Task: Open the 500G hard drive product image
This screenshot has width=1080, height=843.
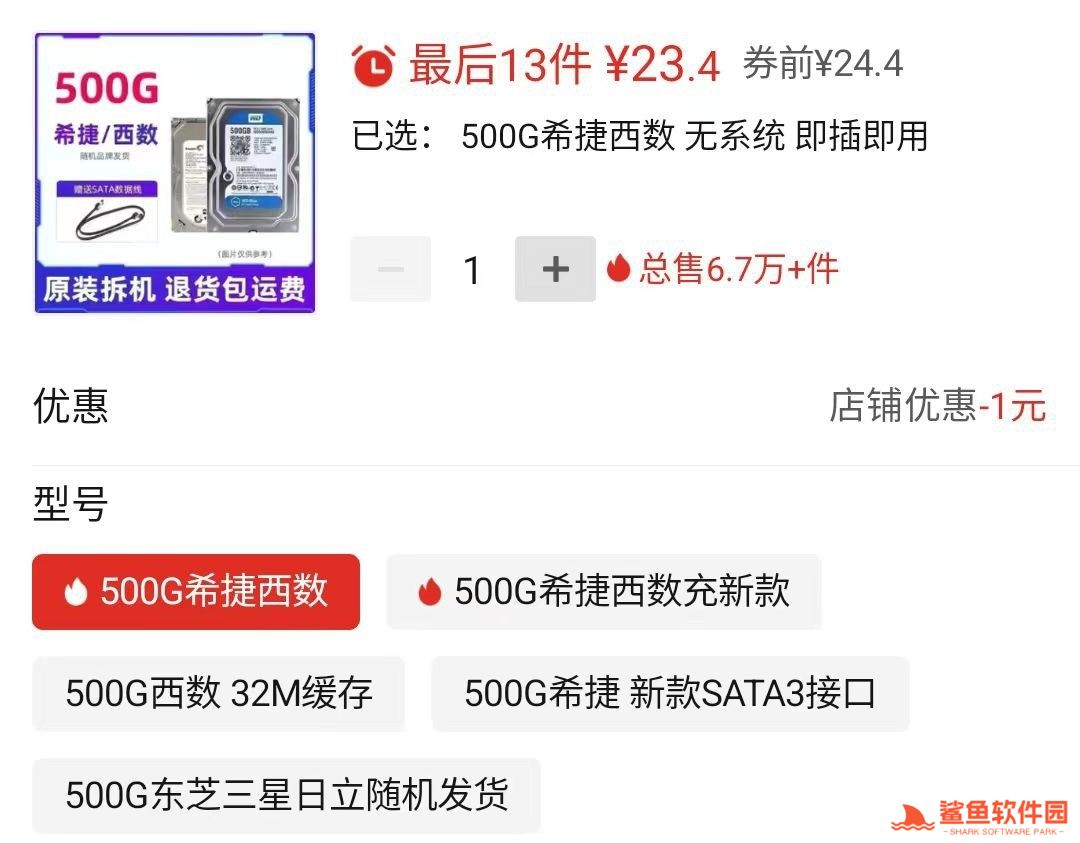Action: pyautogui.click(x=175, y=173)
